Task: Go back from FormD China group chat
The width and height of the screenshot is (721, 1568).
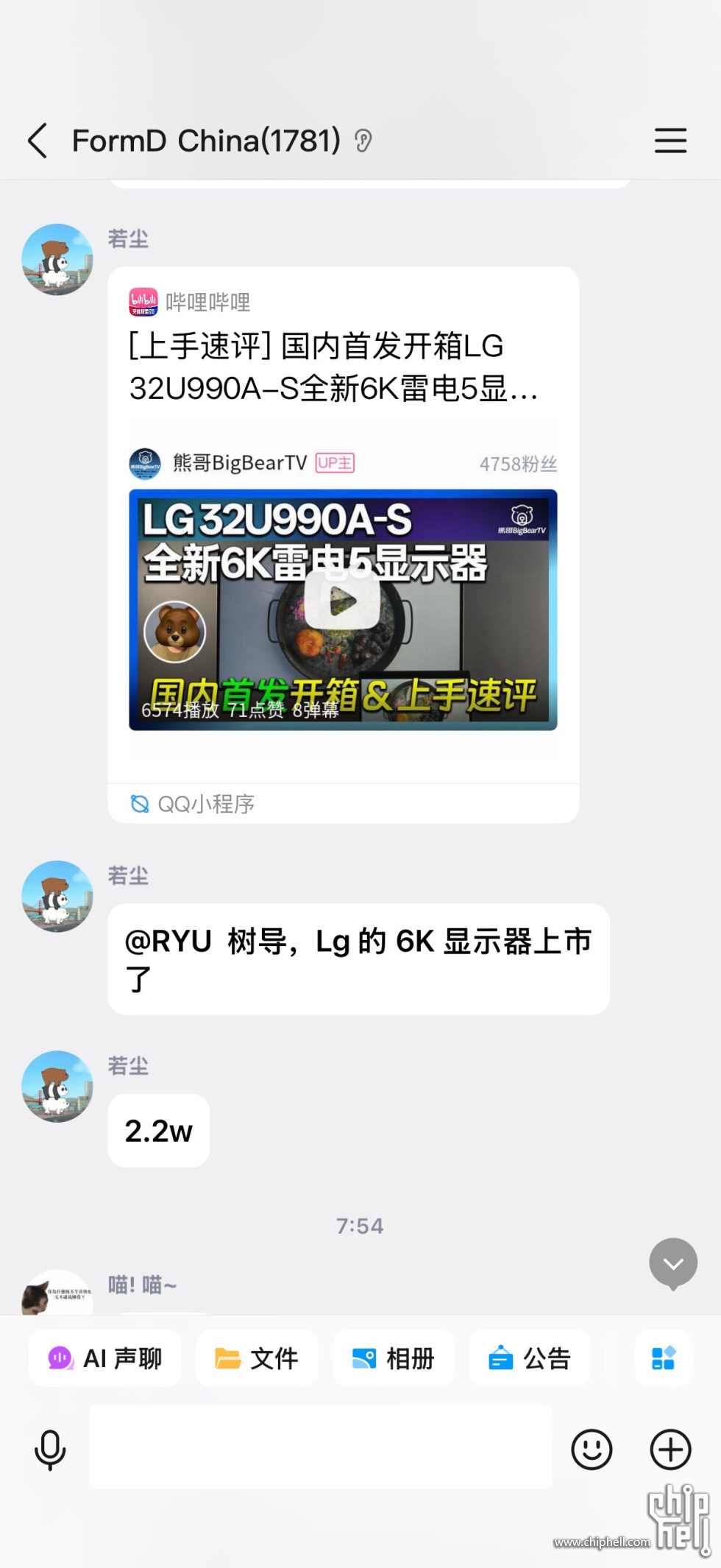Action: coord(38,141)
